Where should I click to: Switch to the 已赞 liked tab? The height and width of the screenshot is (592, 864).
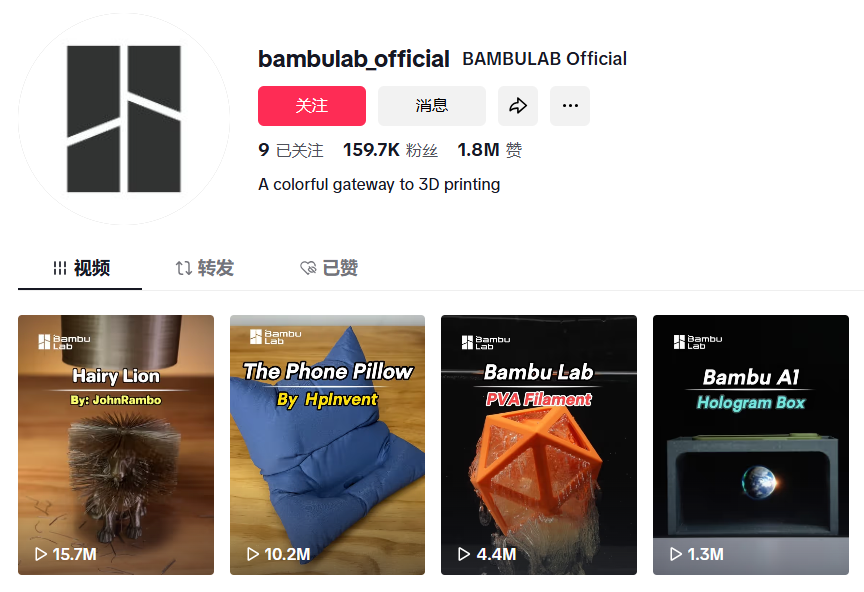tap(329, 268)
